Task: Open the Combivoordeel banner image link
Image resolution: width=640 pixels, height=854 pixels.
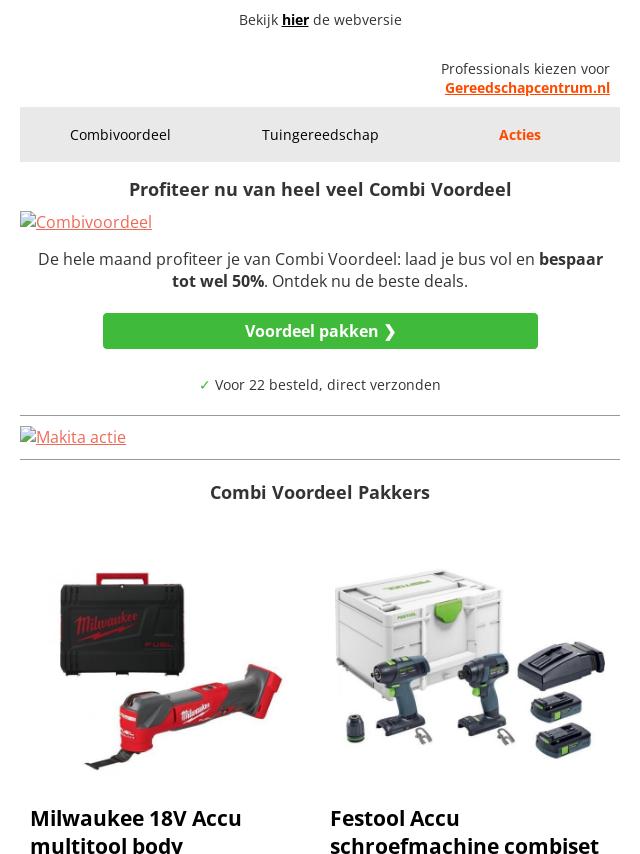Action: click(x=86, y=222)
